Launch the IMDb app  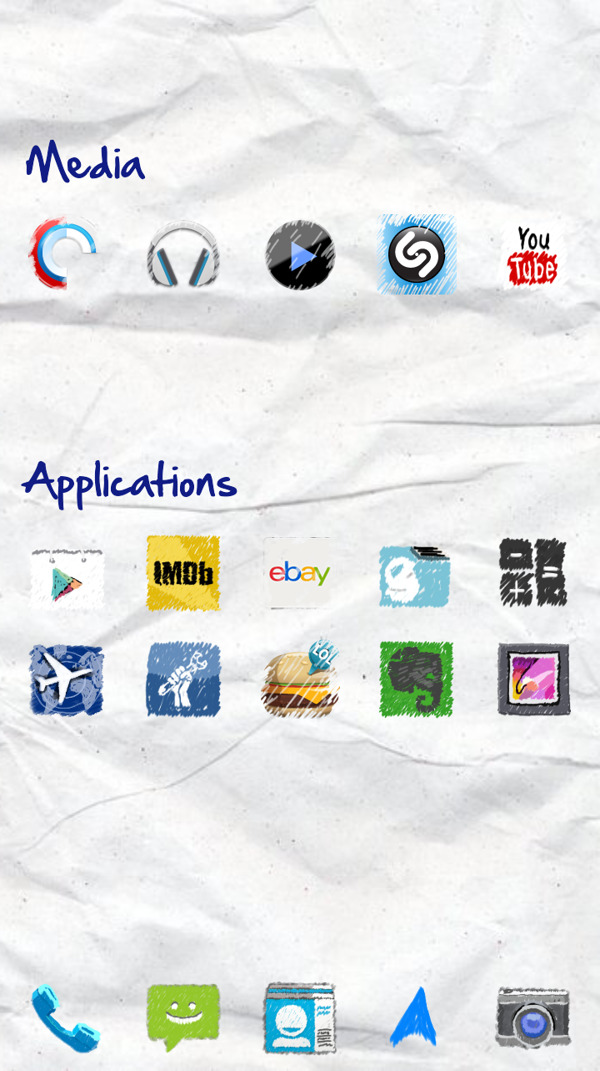pyautogui.click(x=183, y=573)
